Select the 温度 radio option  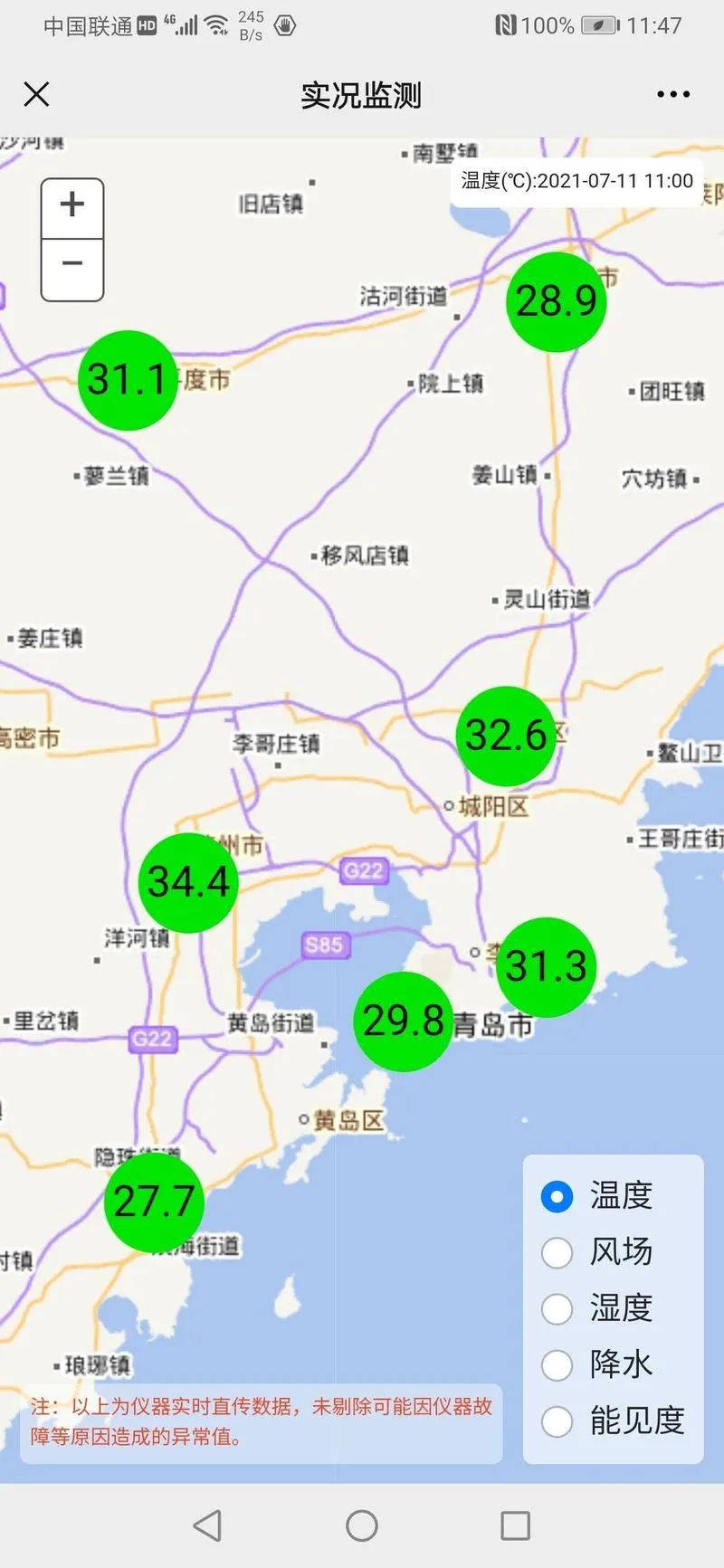(557, 1196)
